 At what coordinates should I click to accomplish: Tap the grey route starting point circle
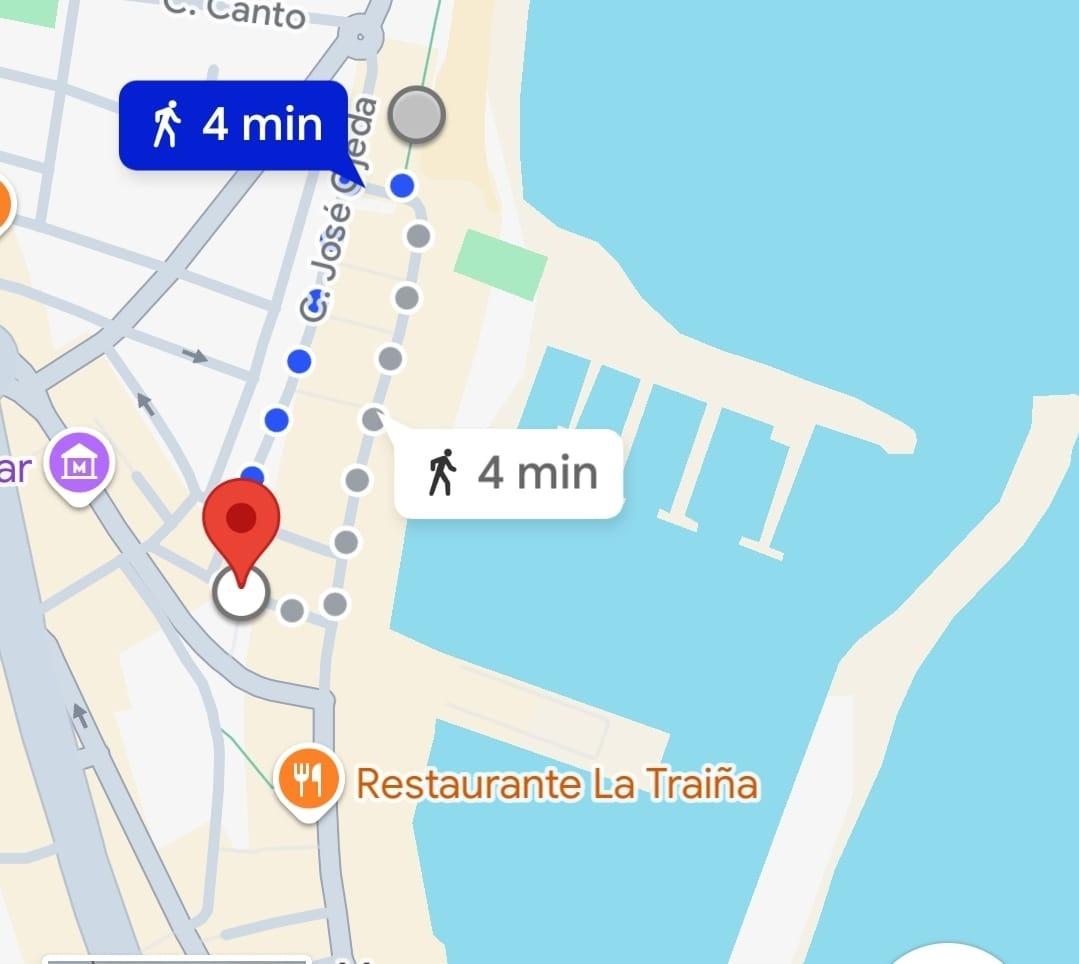416,116
